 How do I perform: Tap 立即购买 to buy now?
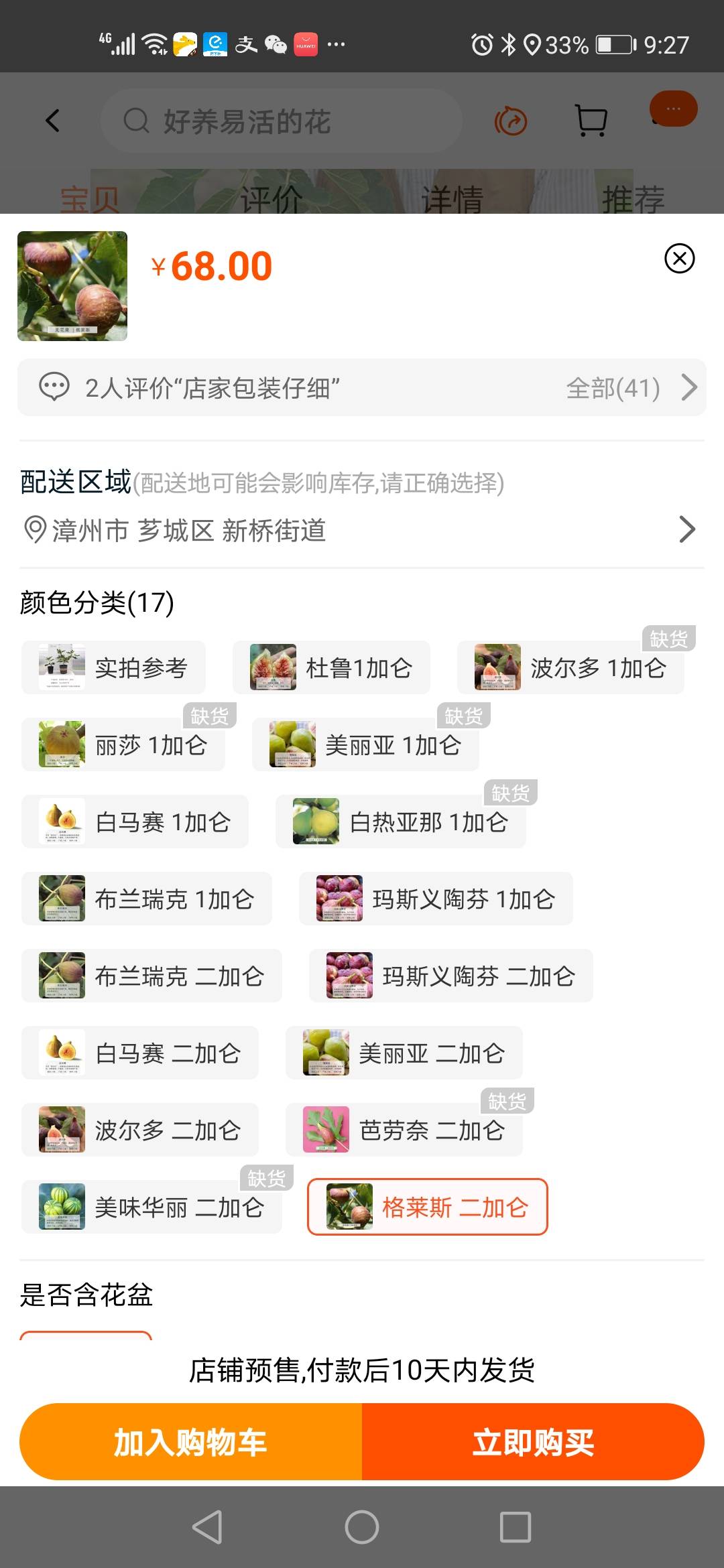533,1441
